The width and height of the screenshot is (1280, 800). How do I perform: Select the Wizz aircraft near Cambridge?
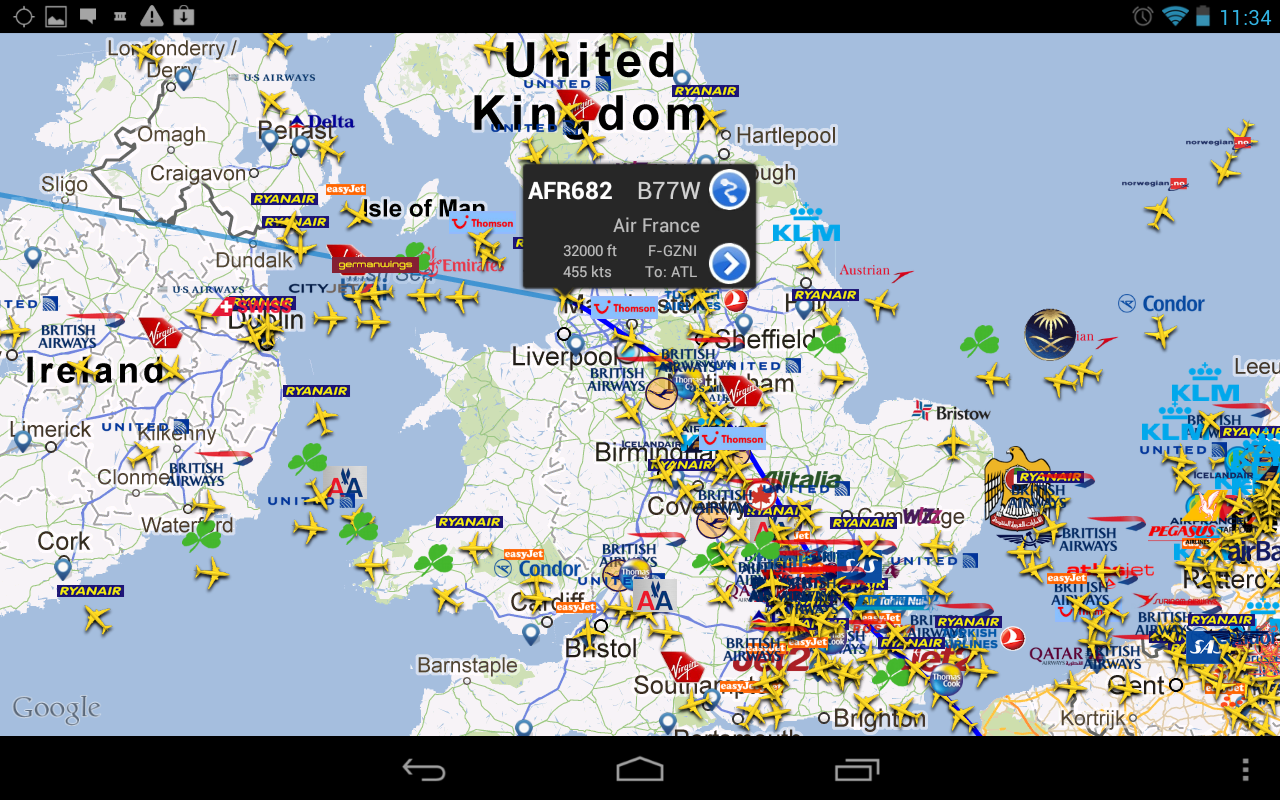click(922, 516)
